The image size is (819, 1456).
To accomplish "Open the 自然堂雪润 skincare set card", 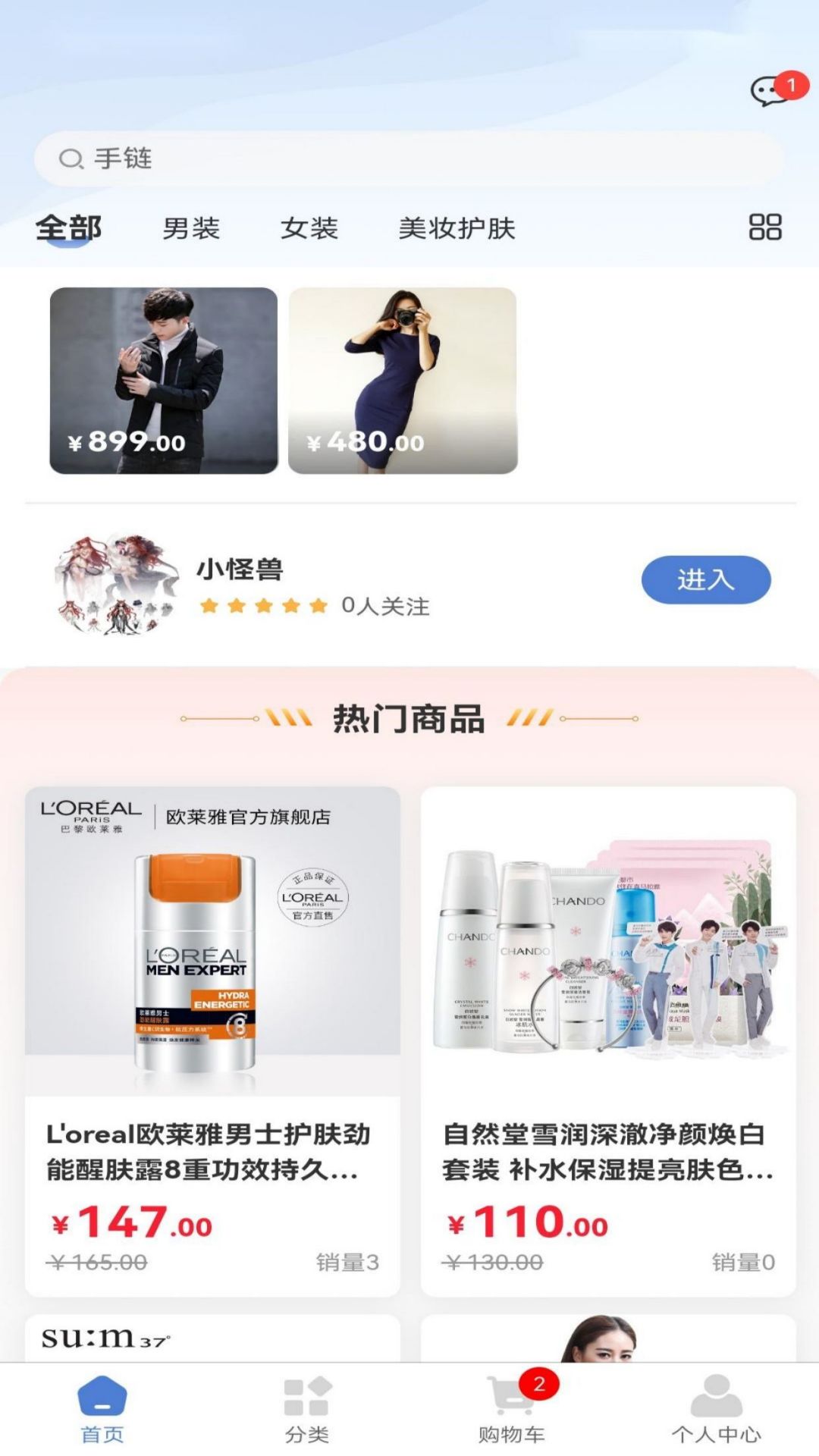I will click(608, 1039).
